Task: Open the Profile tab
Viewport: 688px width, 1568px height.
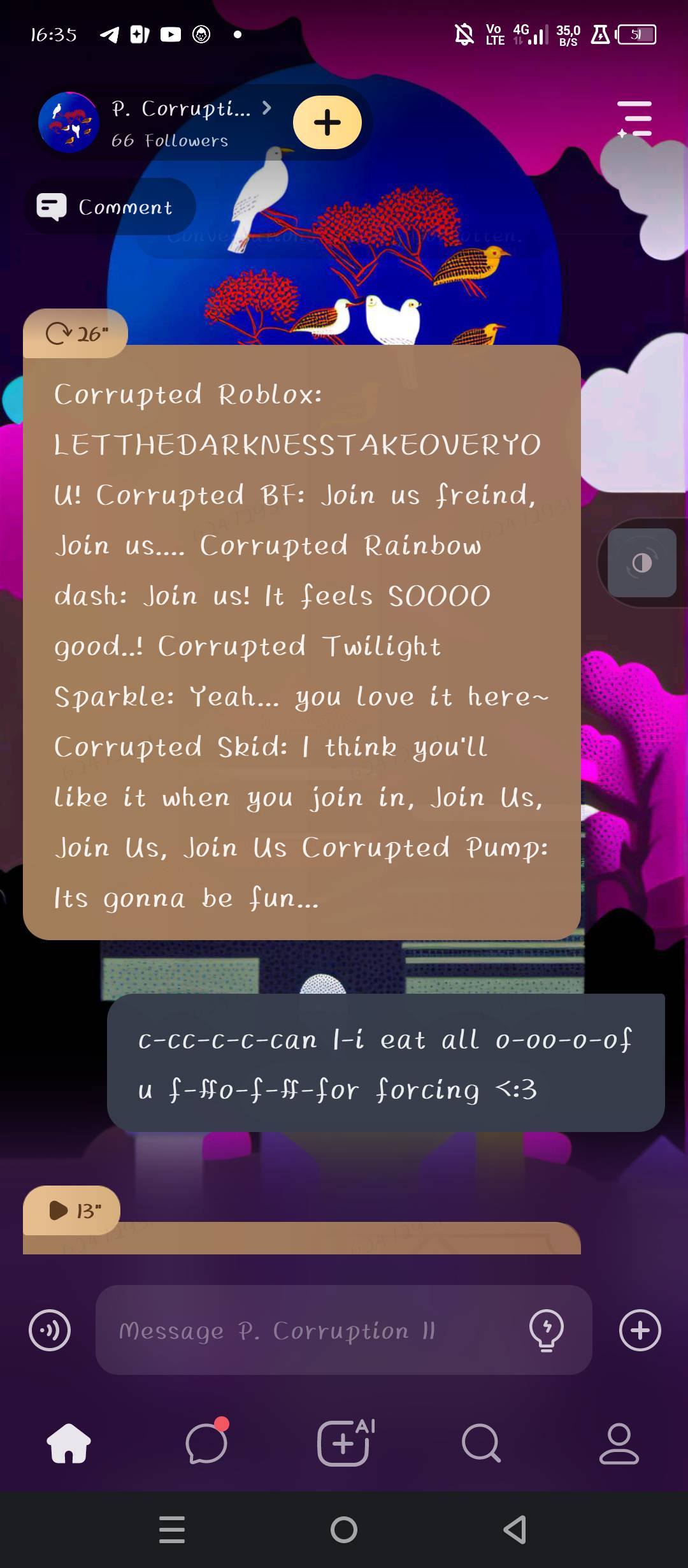Action: 619,1444
